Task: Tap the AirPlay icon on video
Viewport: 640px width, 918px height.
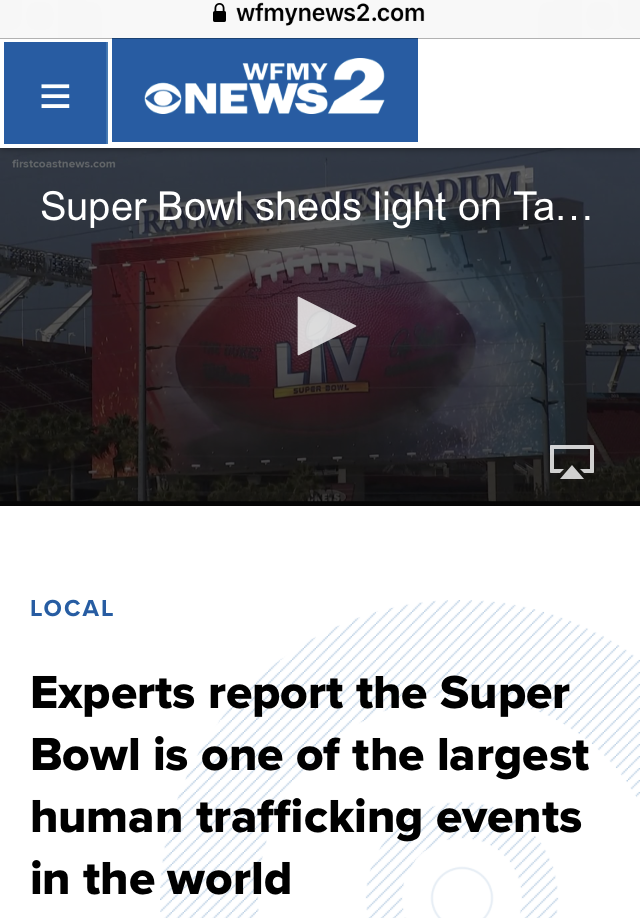Action: click(572, 462)
